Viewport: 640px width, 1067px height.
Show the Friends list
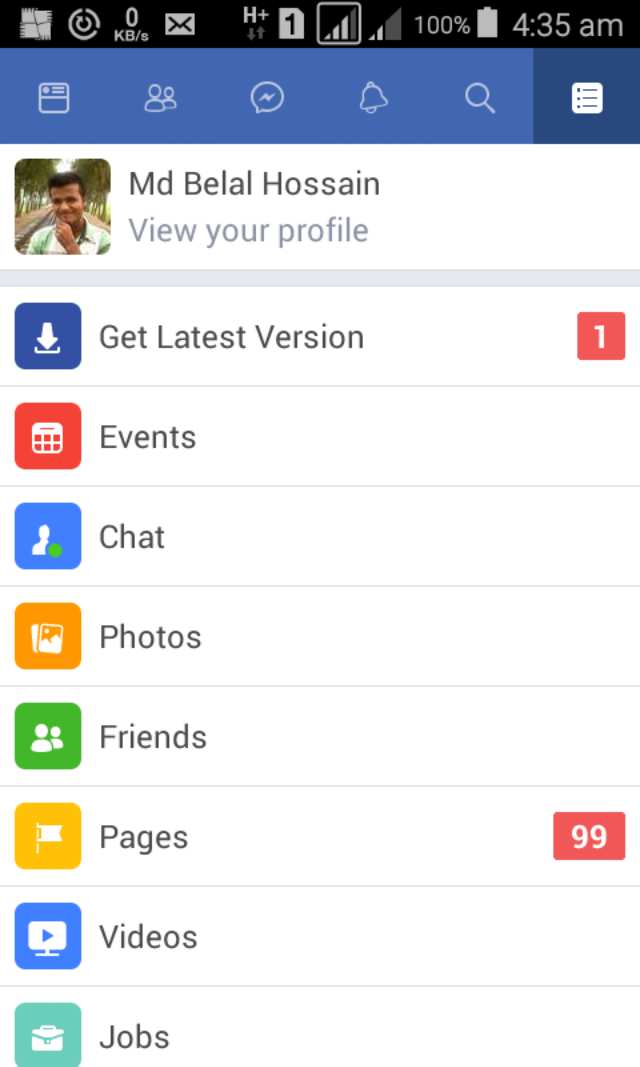[x=153, y=737]
